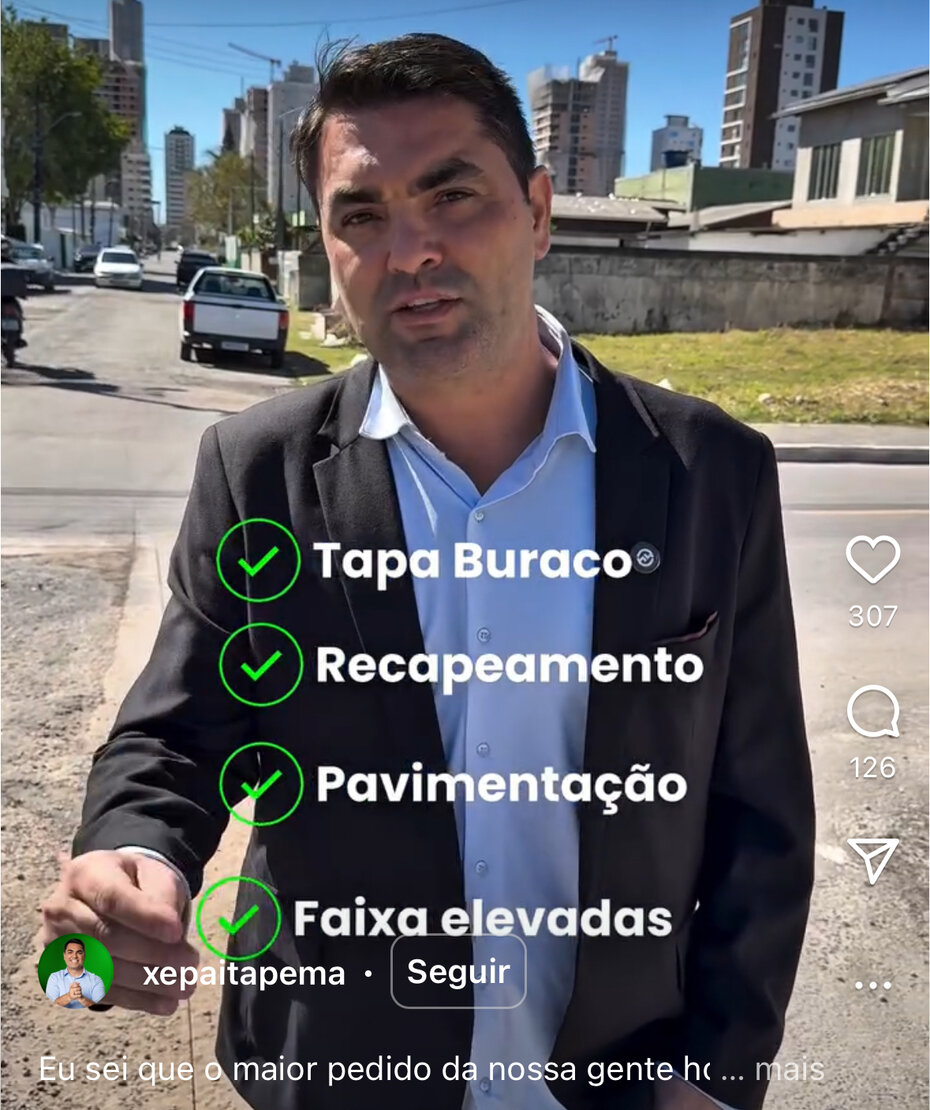Open the xepaitapema username link

(x=243, y=974)
